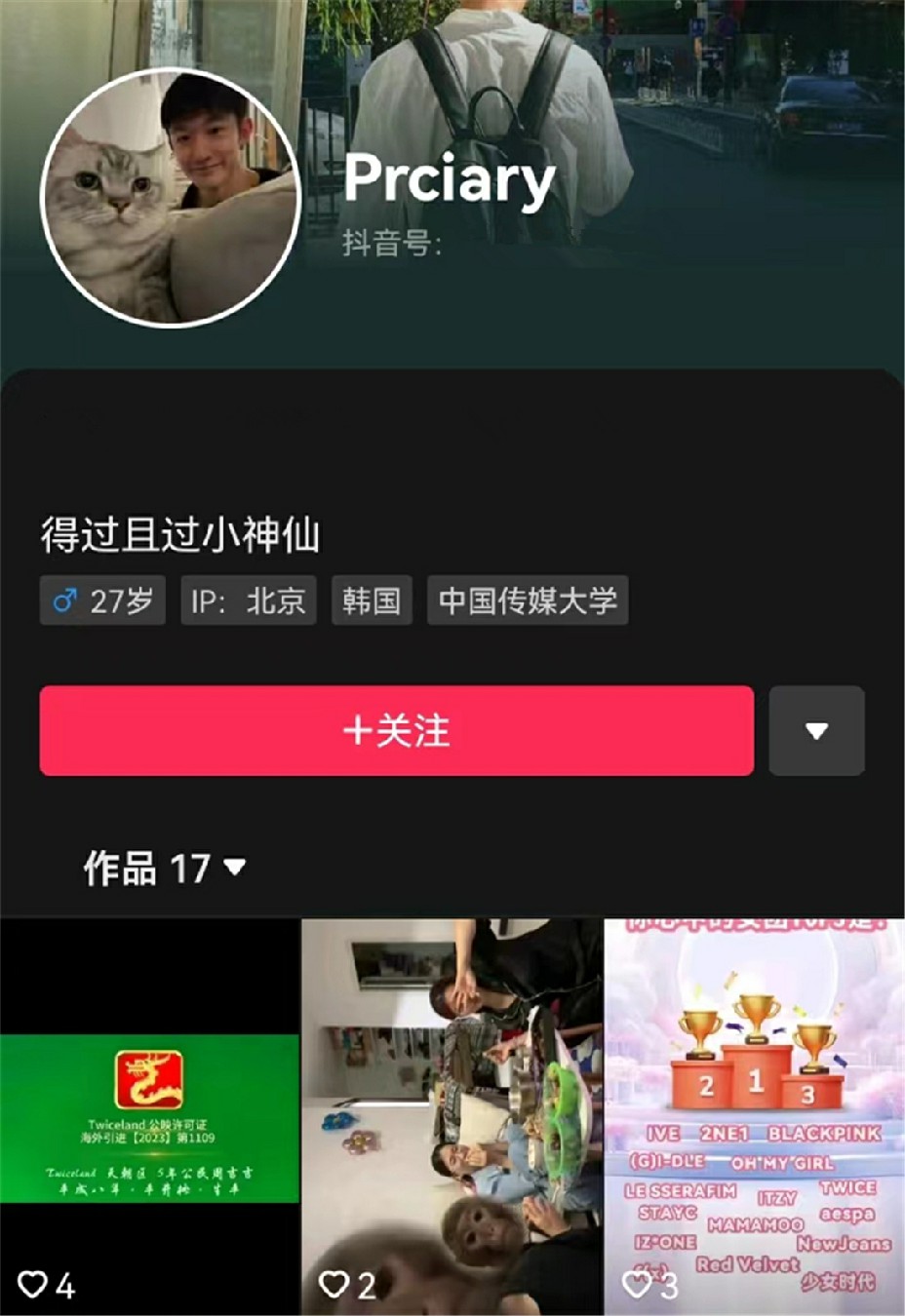The height and width of the screenshot is (1316, 905).
Task: Expand the dropdown arrow beside 关注
Action: 816,731
